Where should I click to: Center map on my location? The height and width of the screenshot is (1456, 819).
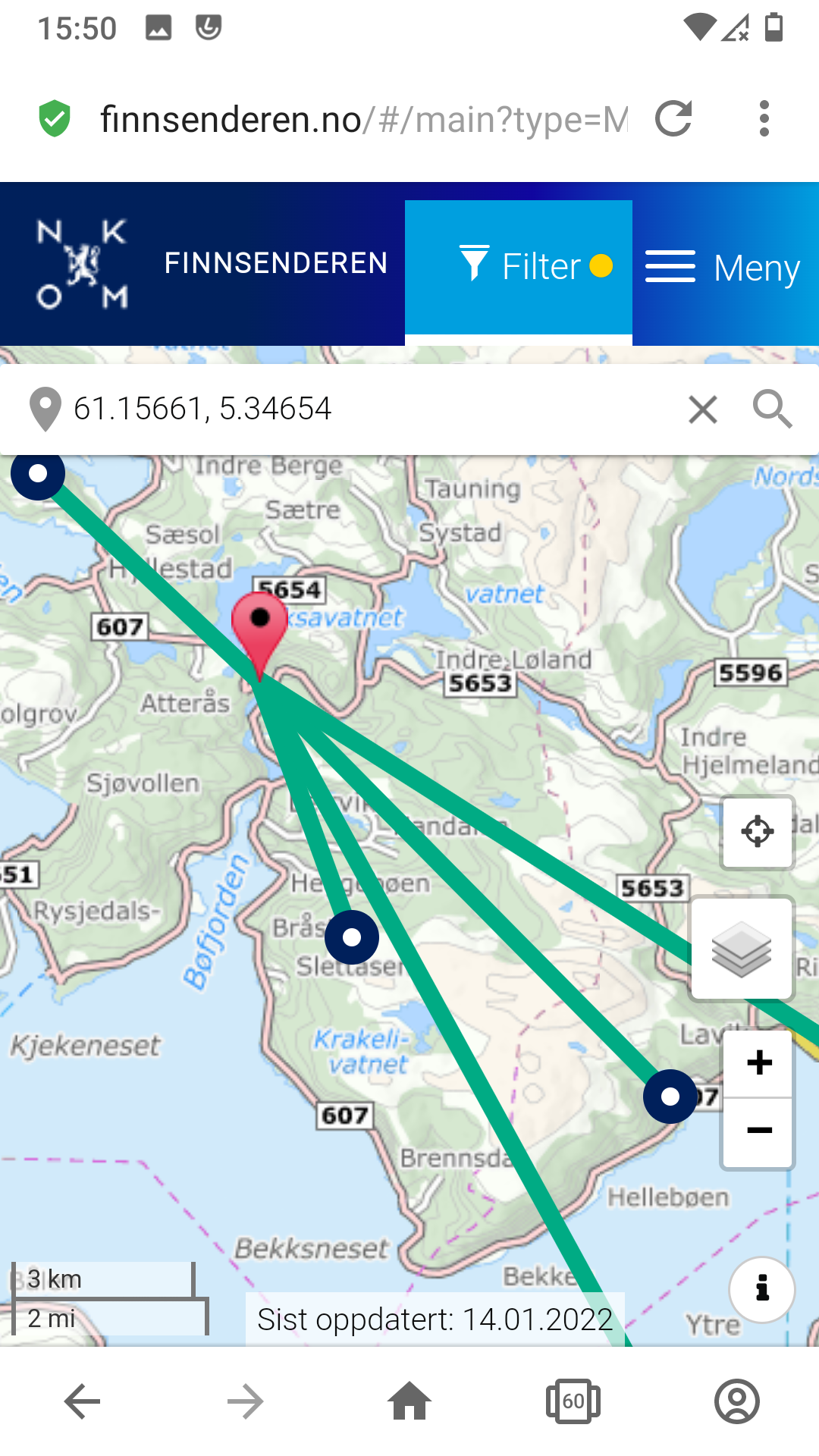pos(758,832)
